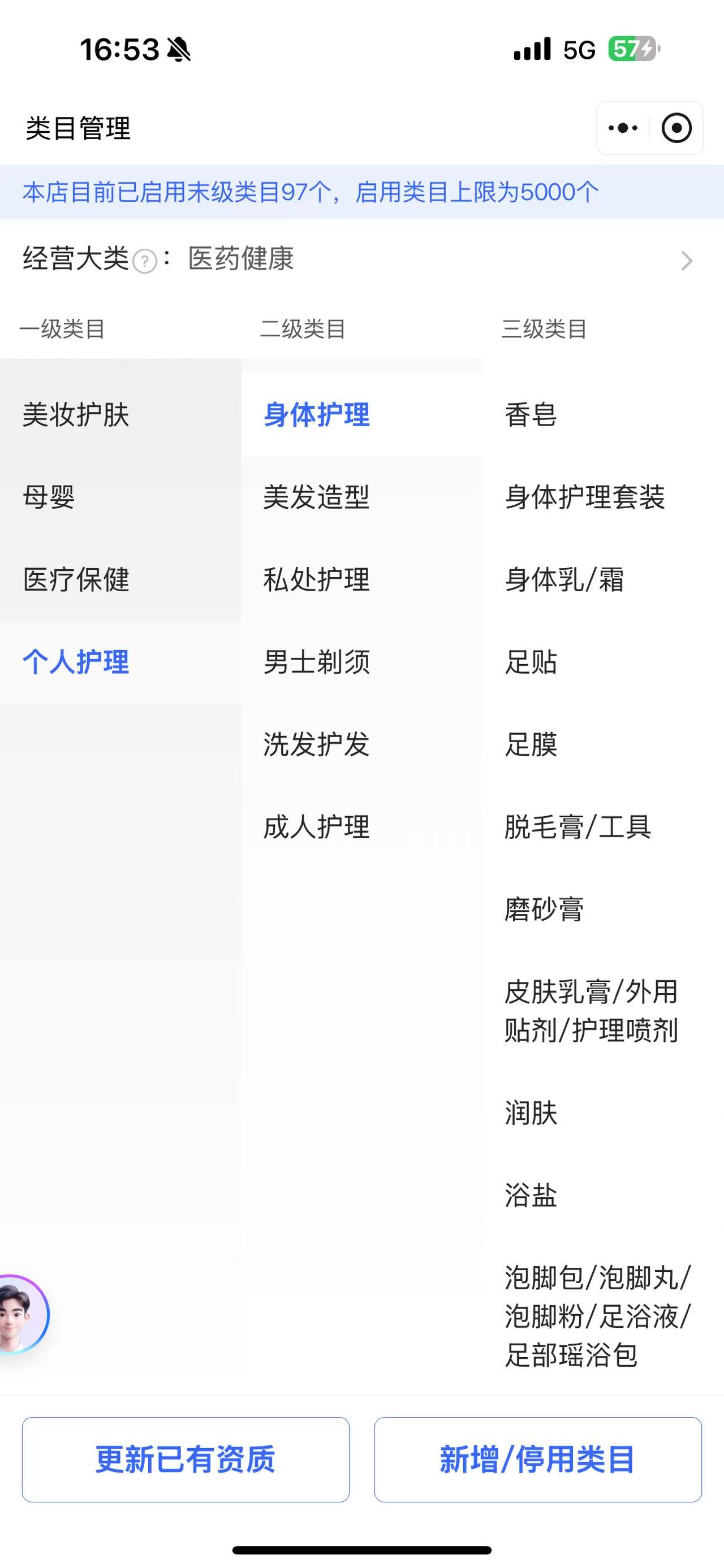Screen dimensions: 724x1568
Task: Choose 美发造型 second-level category
Action: [x=316, y=497]
